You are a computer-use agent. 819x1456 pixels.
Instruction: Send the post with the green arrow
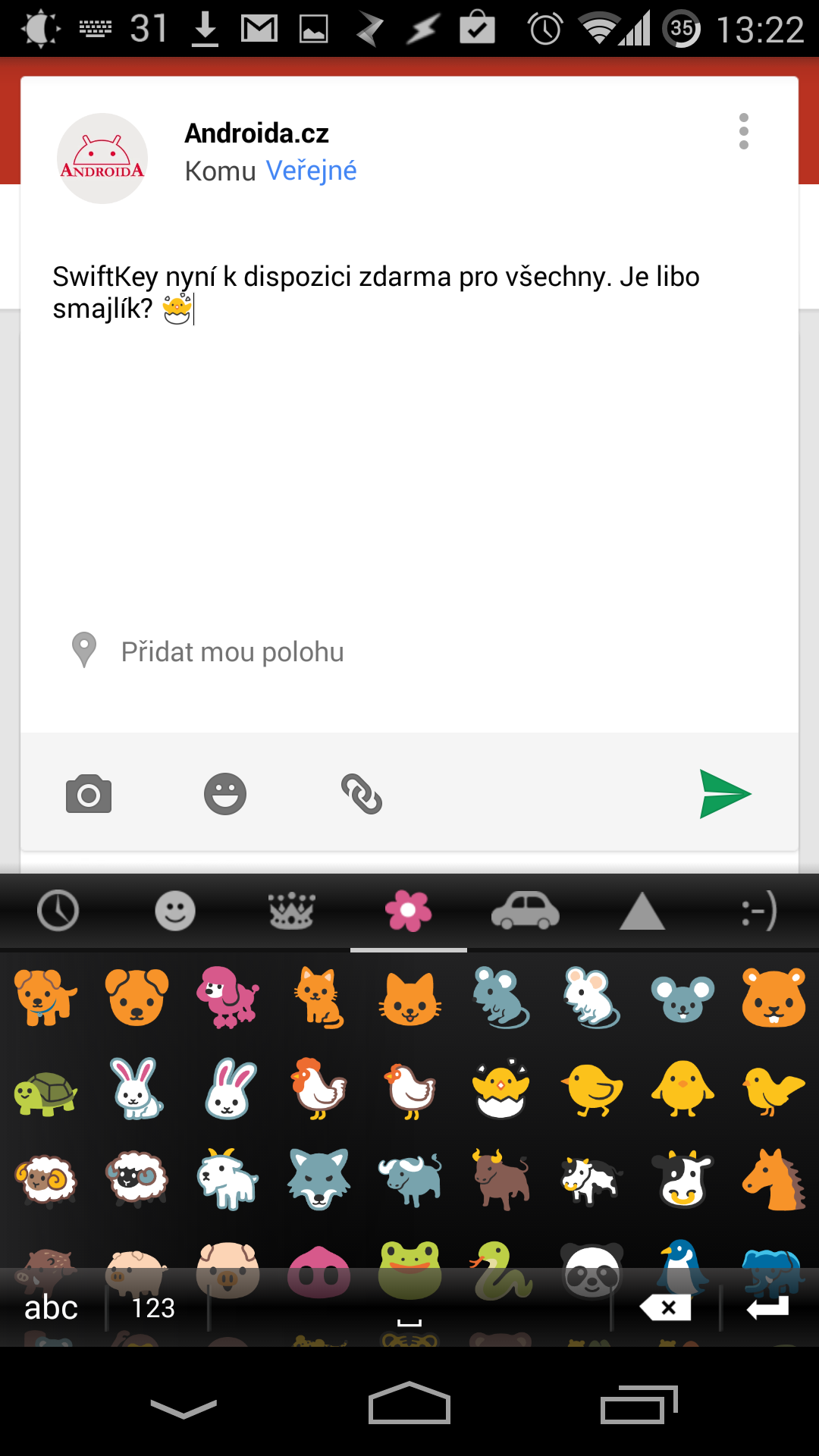pos(725,794)
